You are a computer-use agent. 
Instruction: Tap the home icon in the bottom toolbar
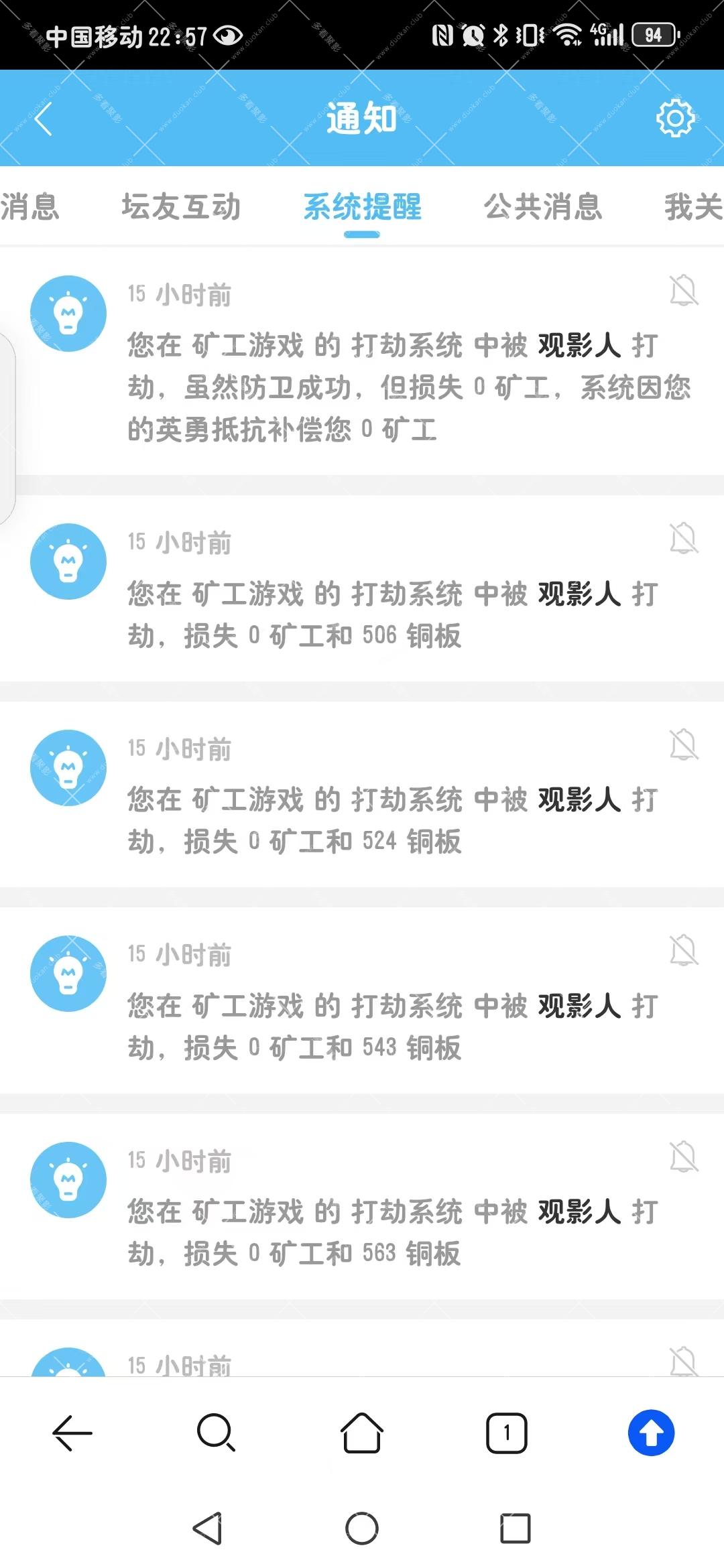point(362,1433)
